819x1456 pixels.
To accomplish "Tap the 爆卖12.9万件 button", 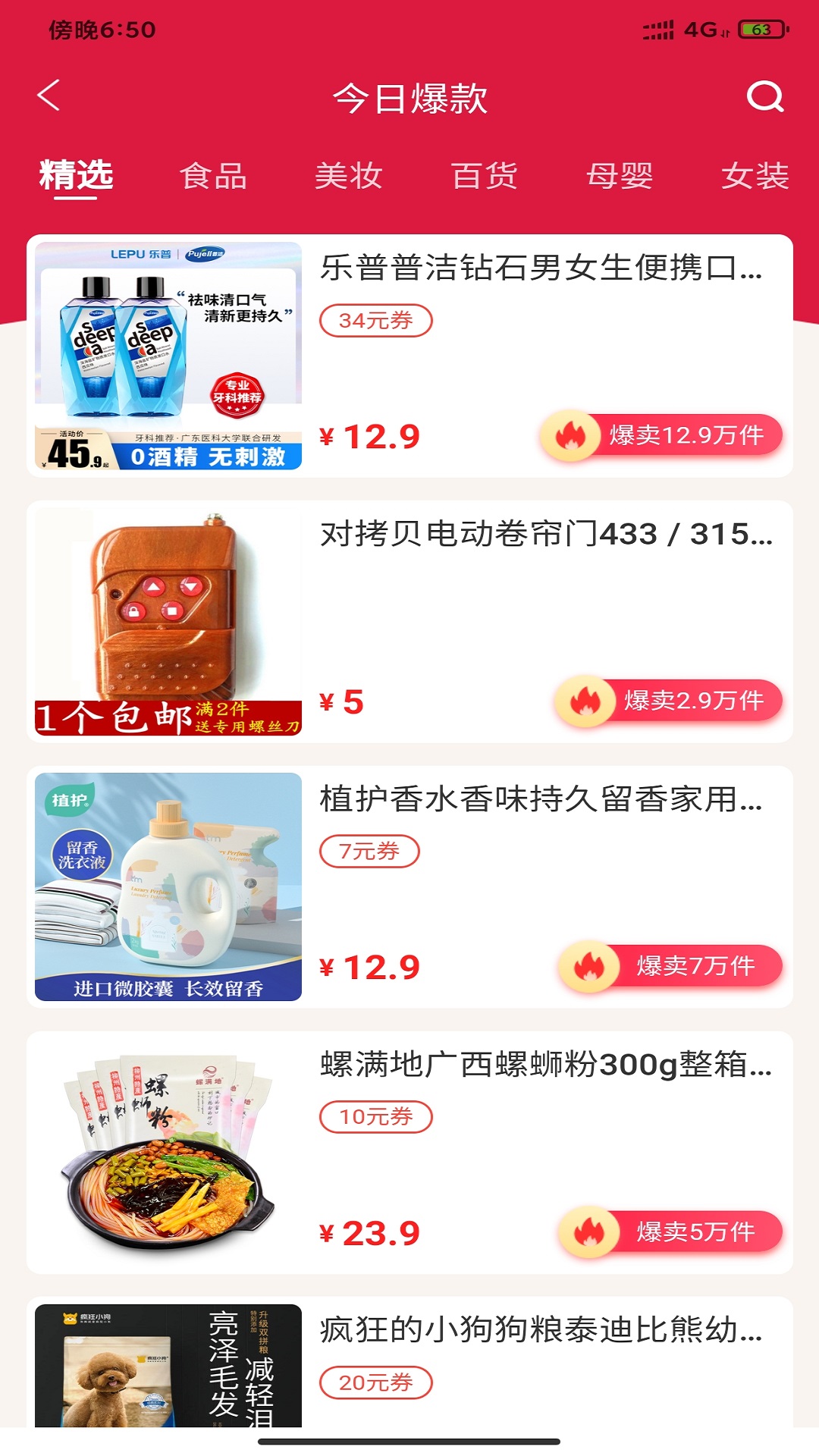I will [x=661, y=436].
